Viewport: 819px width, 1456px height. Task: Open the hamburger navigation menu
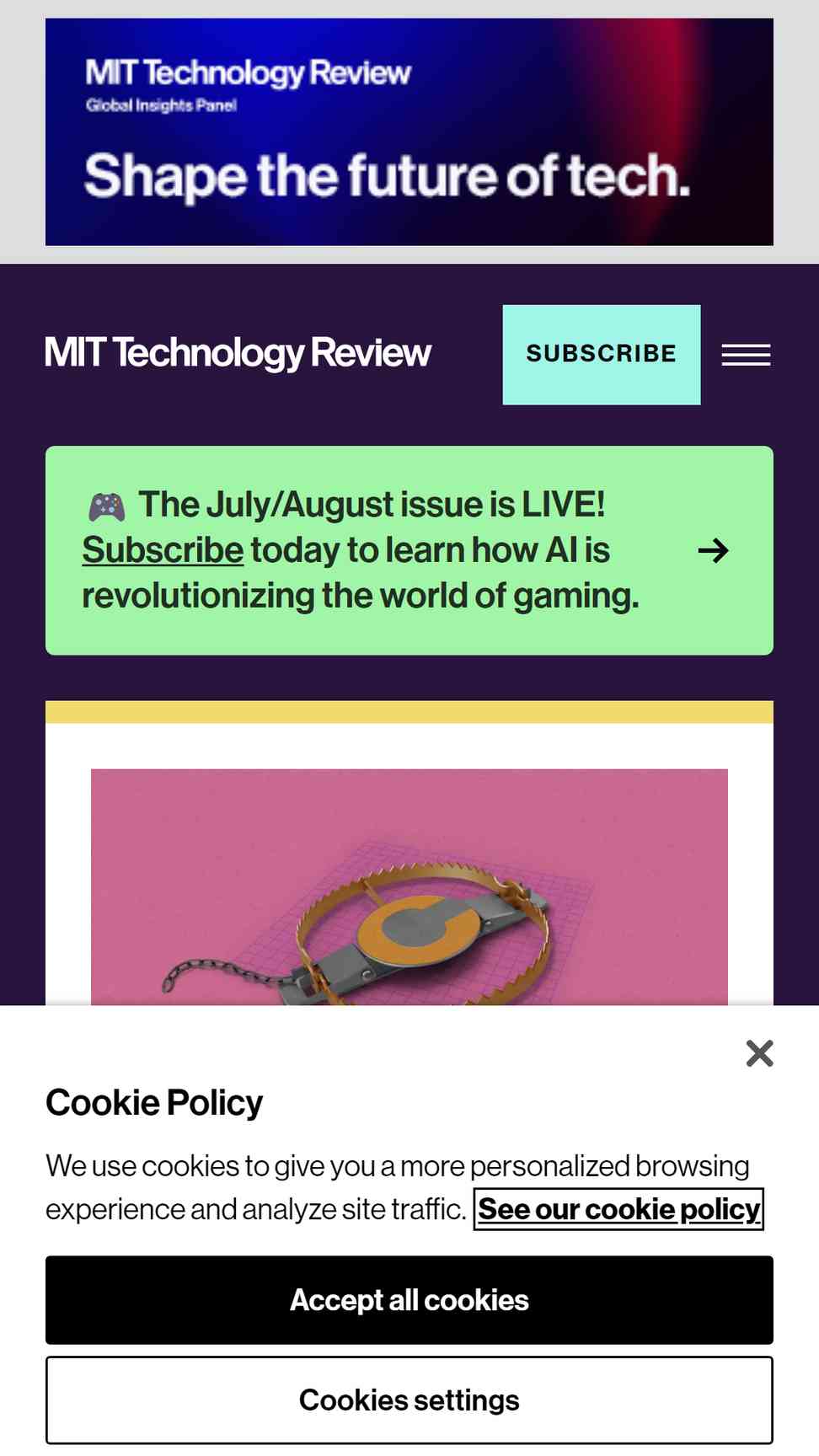[x=746, y=355]
